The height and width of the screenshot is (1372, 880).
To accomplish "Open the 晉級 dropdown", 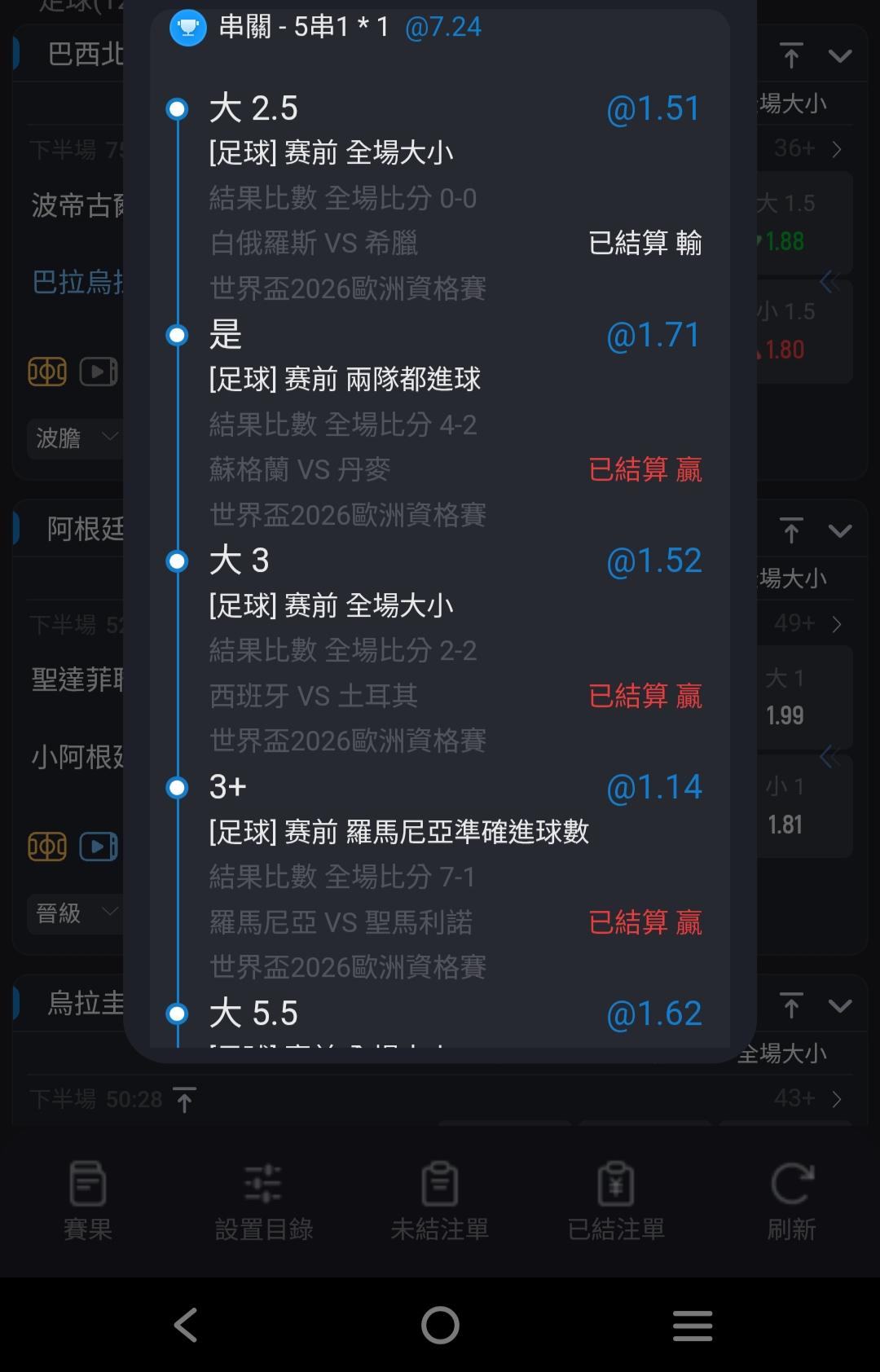I will [75, 912].
